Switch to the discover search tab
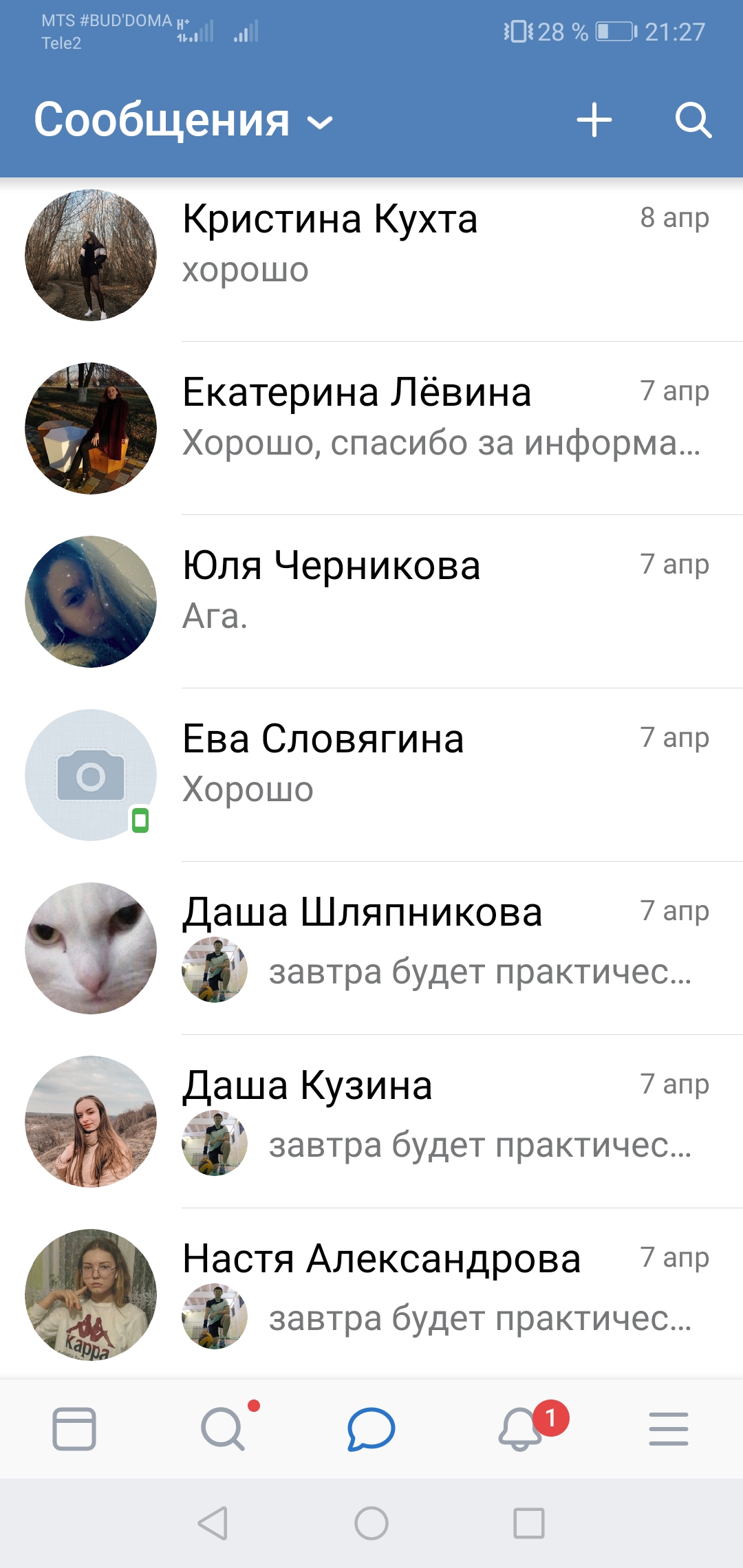Viewport: 743px width, 1568px height. tap(223, 1429)
